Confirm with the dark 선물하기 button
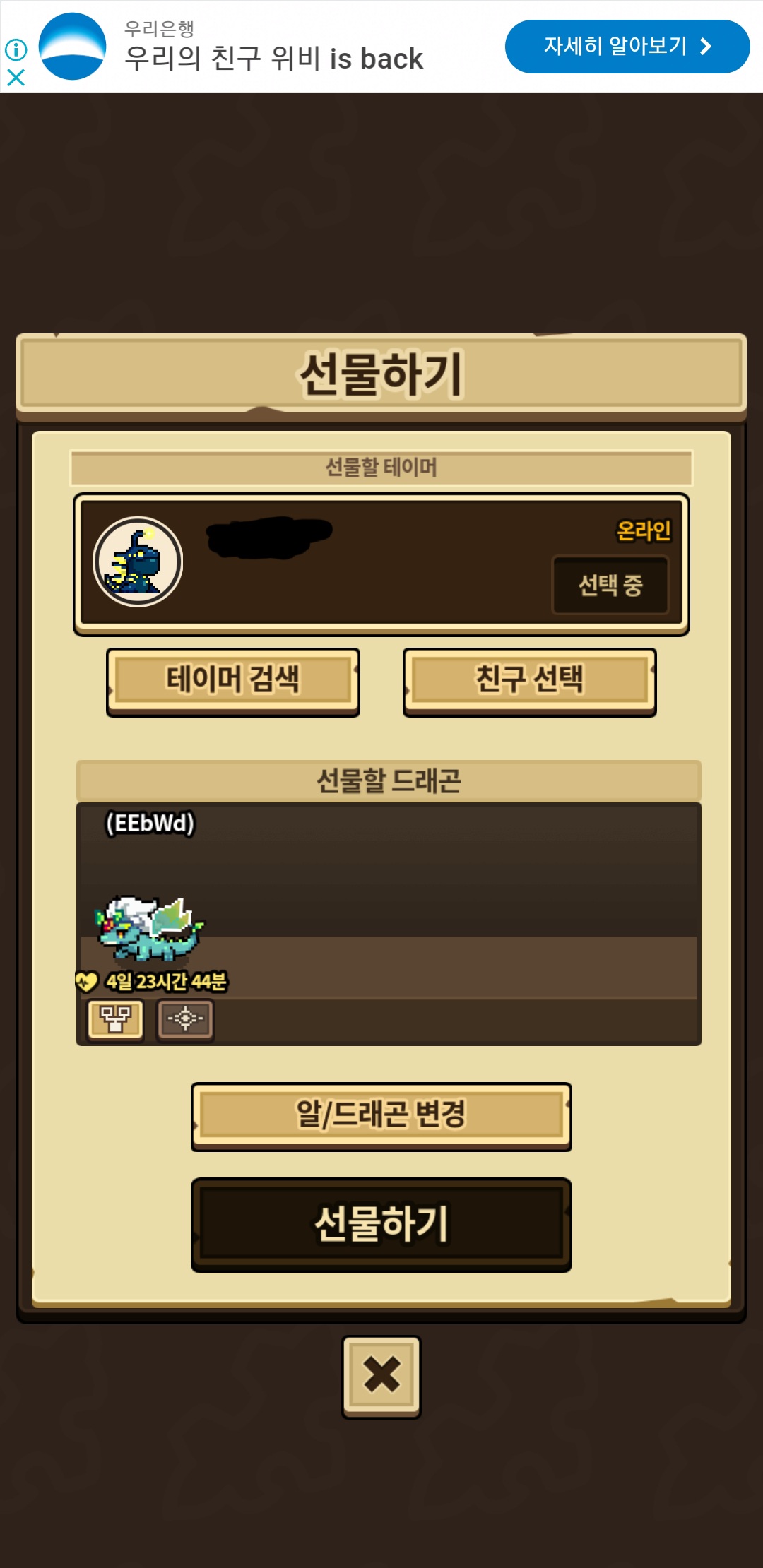The height and width of the screenshot is (1568, 763). tap(381, 1224)
